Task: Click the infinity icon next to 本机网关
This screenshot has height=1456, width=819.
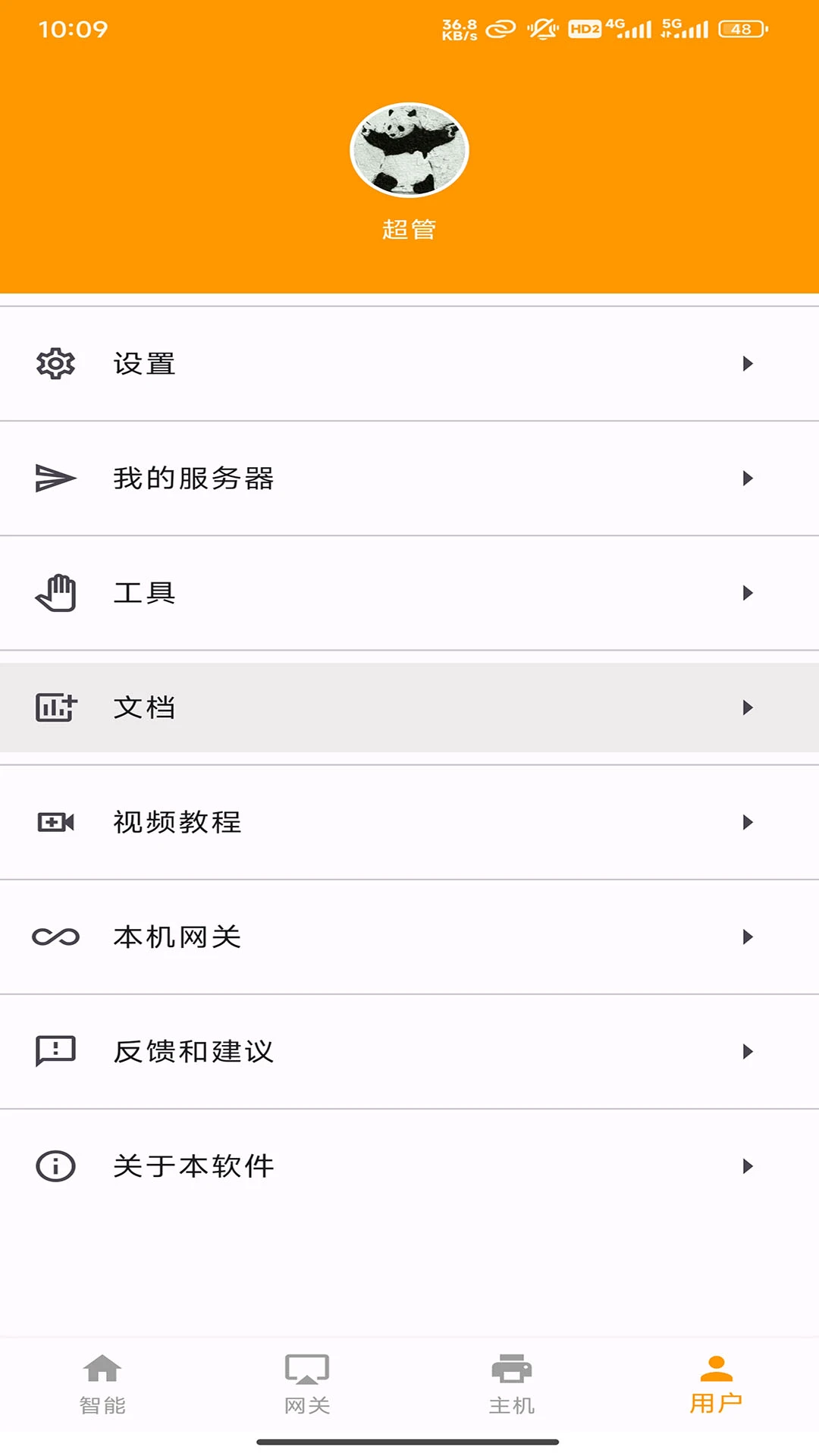Action: 55,937
